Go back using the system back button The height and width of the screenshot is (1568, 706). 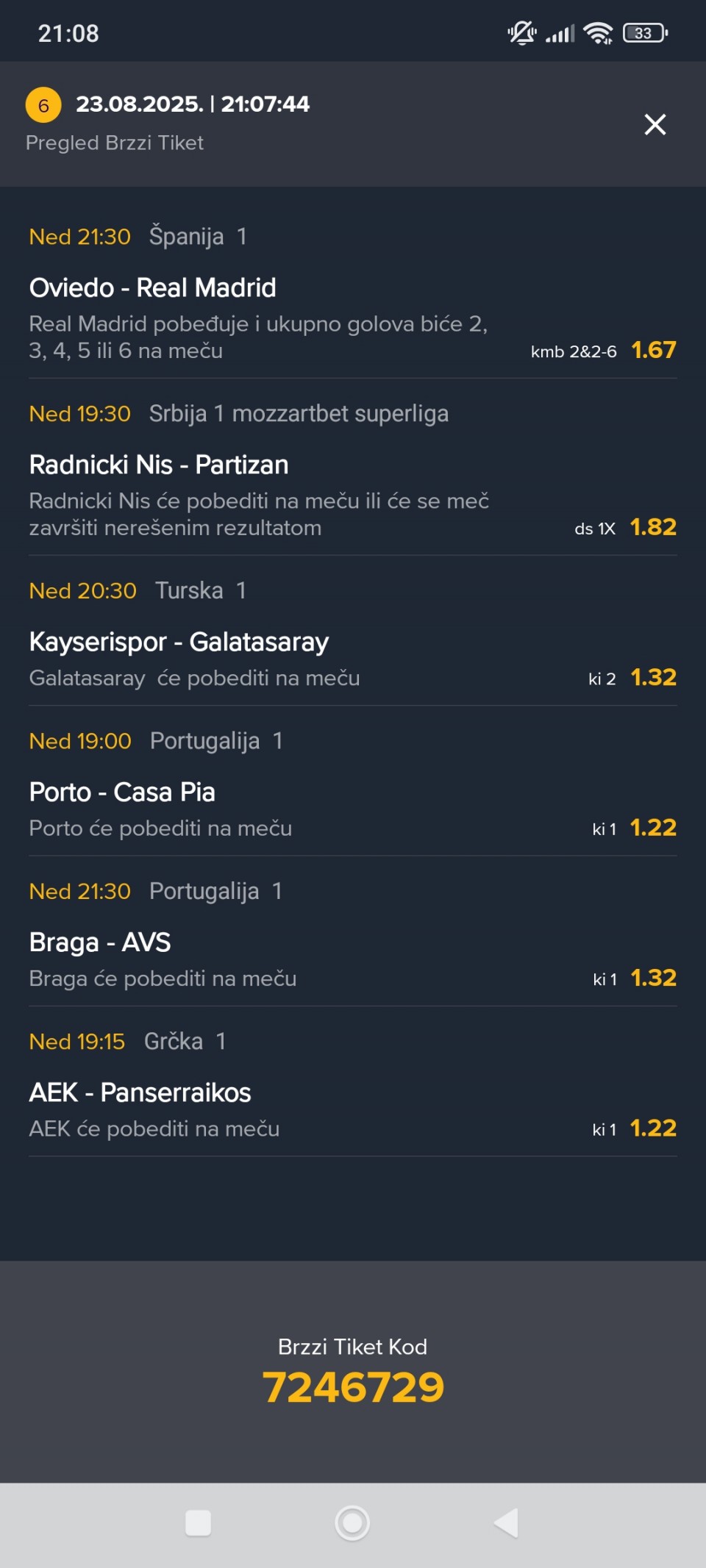tap(506, 1522)
